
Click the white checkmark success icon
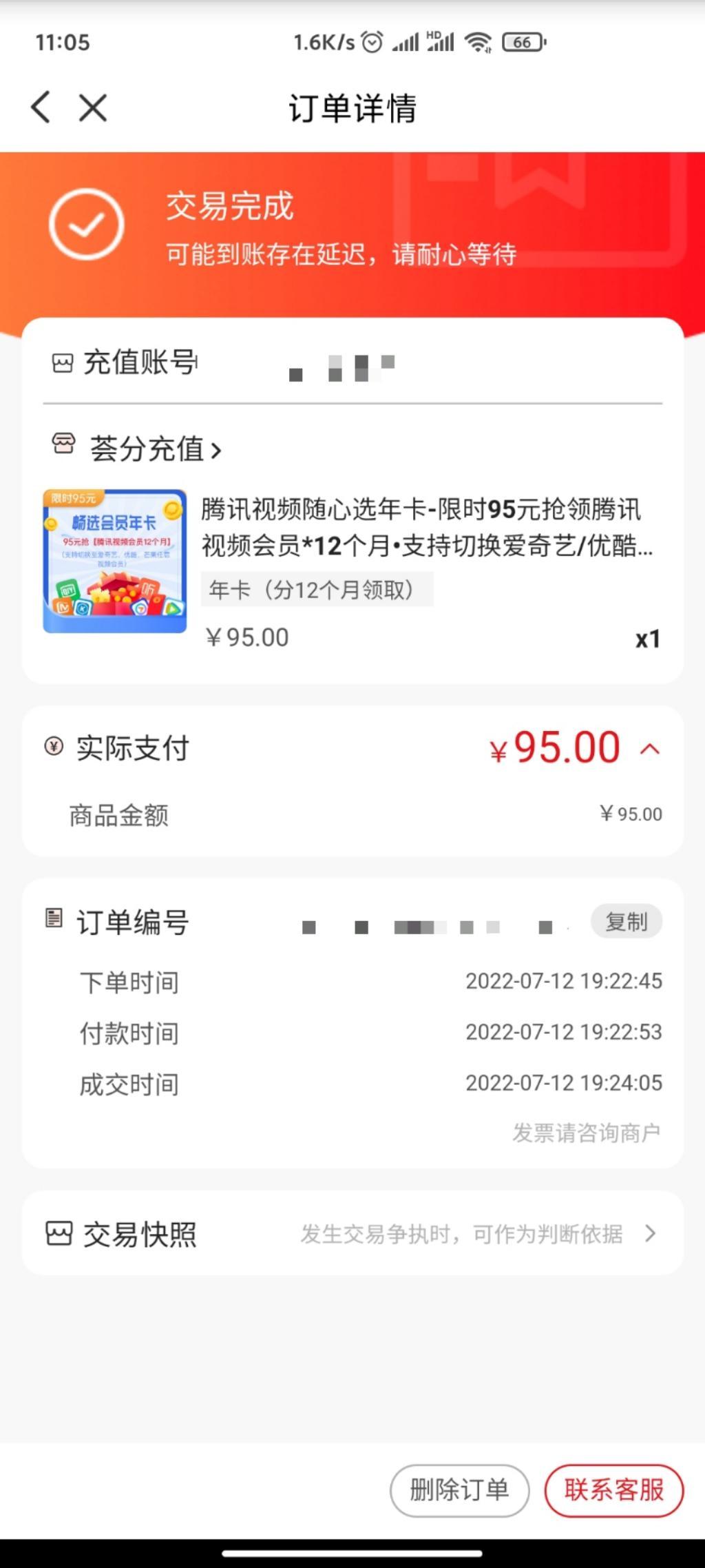point(85,223)
